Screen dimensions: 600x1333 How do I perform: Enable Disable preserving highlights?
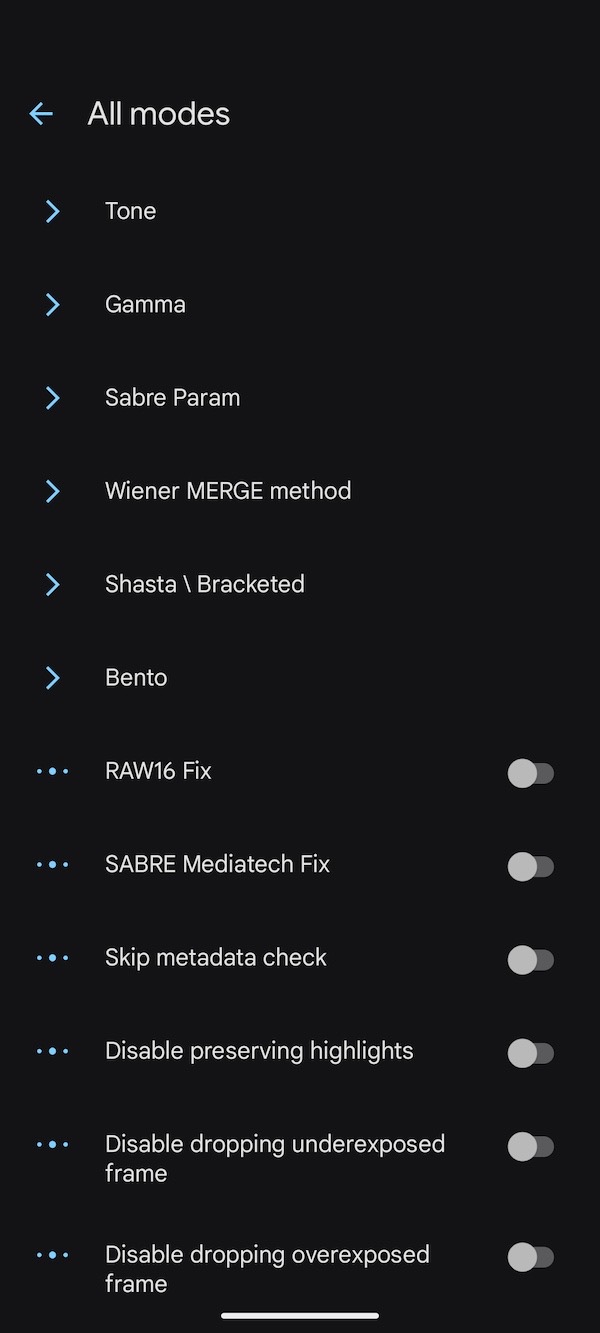[x=530, y=1053]
